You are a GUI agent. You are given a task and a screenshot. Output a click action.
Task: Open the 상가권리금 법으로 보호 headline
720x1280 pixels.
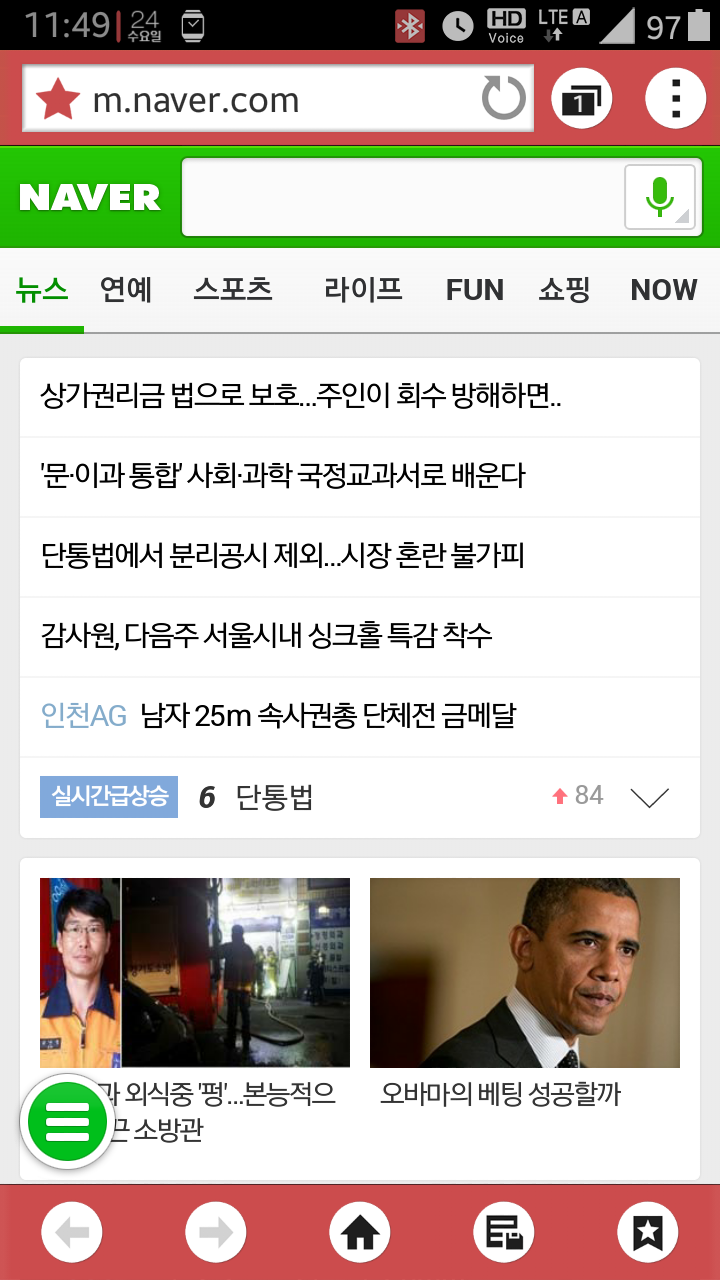[x=300, y=397]
